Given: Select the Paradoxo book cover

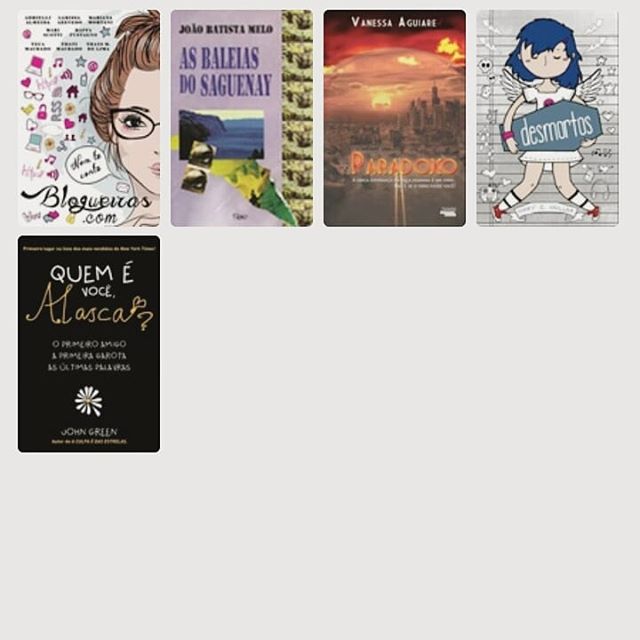Looking at the screenshot, I should coord(394,118).
